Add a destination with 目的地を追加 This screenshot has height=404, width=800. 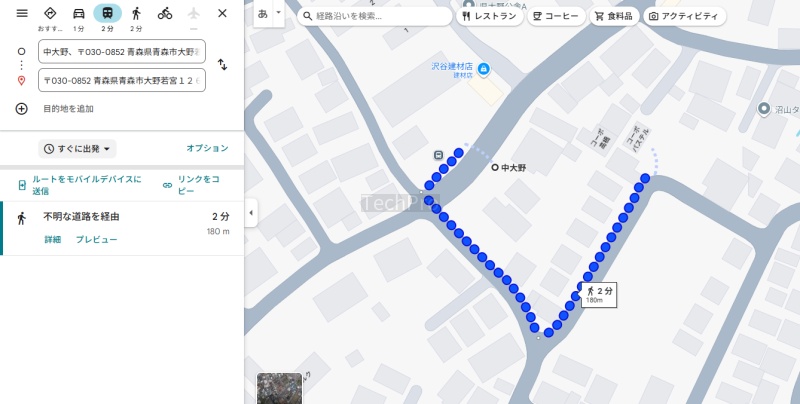pos(67,108)
